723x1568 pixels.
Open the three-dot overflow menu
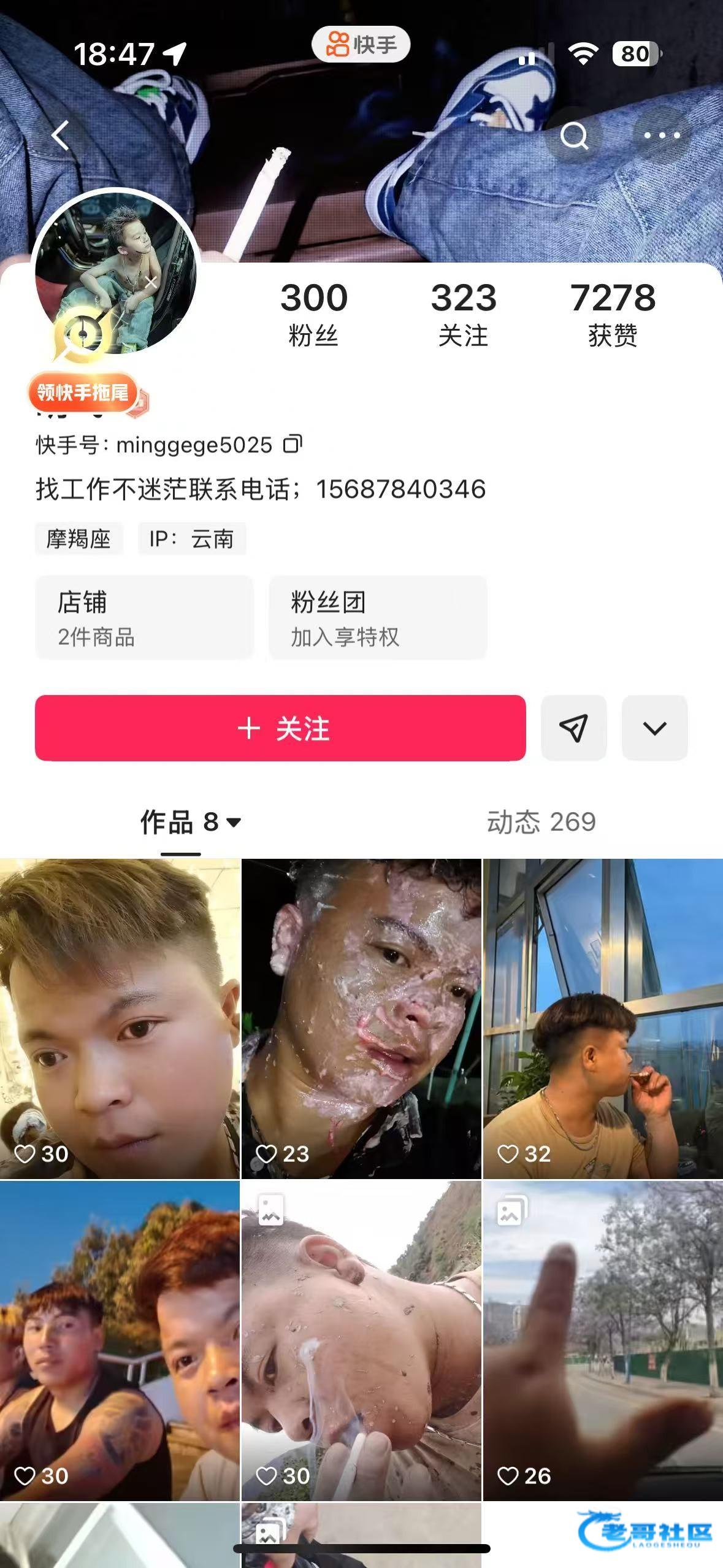[661, 136]
